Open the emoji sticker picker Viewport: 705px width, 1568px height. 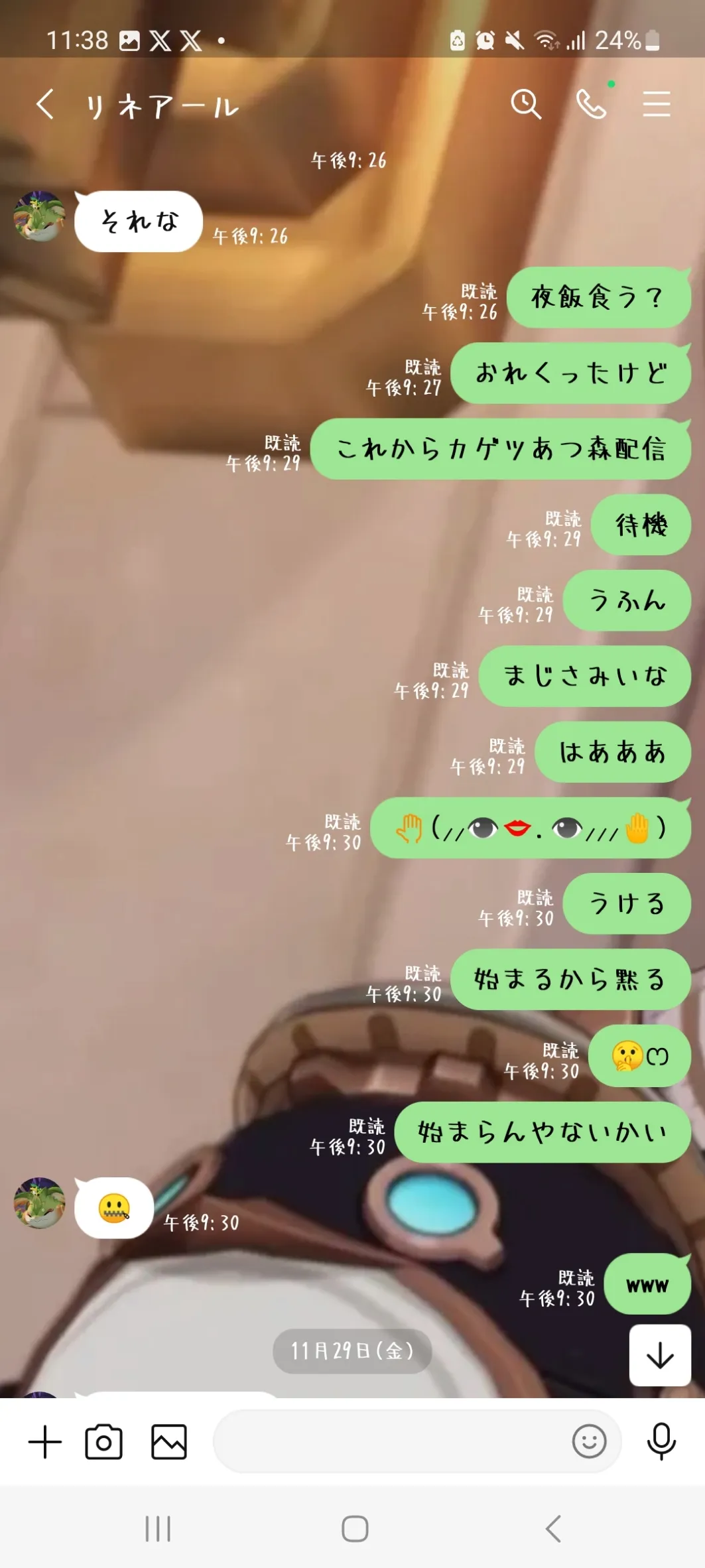589,1441
